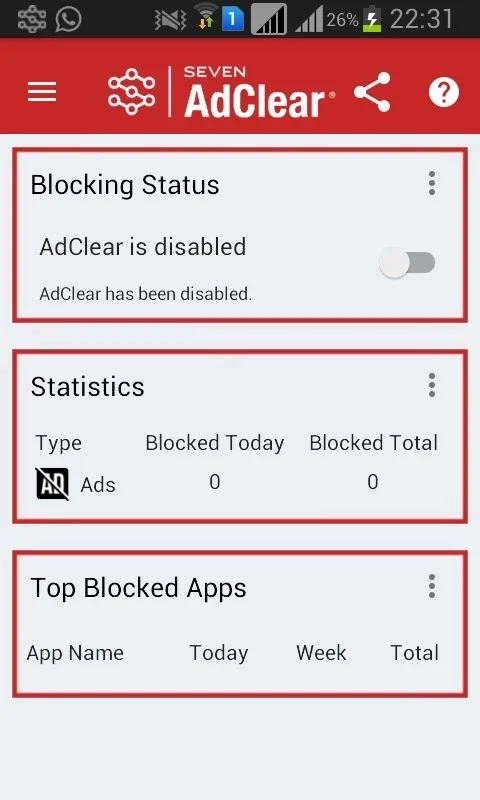Enable the AdClear blocking switch
Screen dimensions: 480x800
click(407, 263)
